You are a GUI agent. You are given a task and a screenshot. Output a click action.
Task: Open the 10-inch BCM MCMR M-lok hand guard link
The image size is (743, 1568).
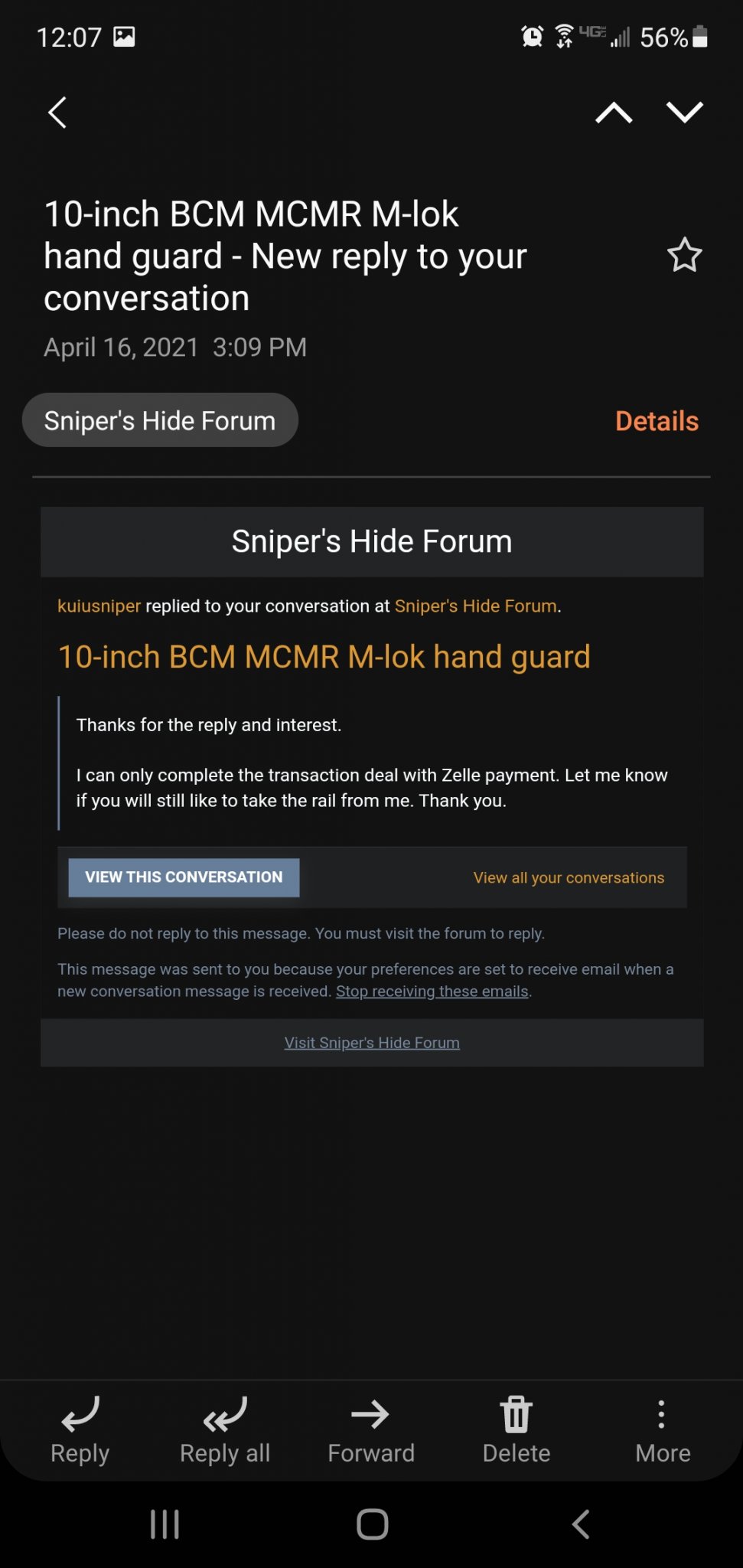(324, 657)
